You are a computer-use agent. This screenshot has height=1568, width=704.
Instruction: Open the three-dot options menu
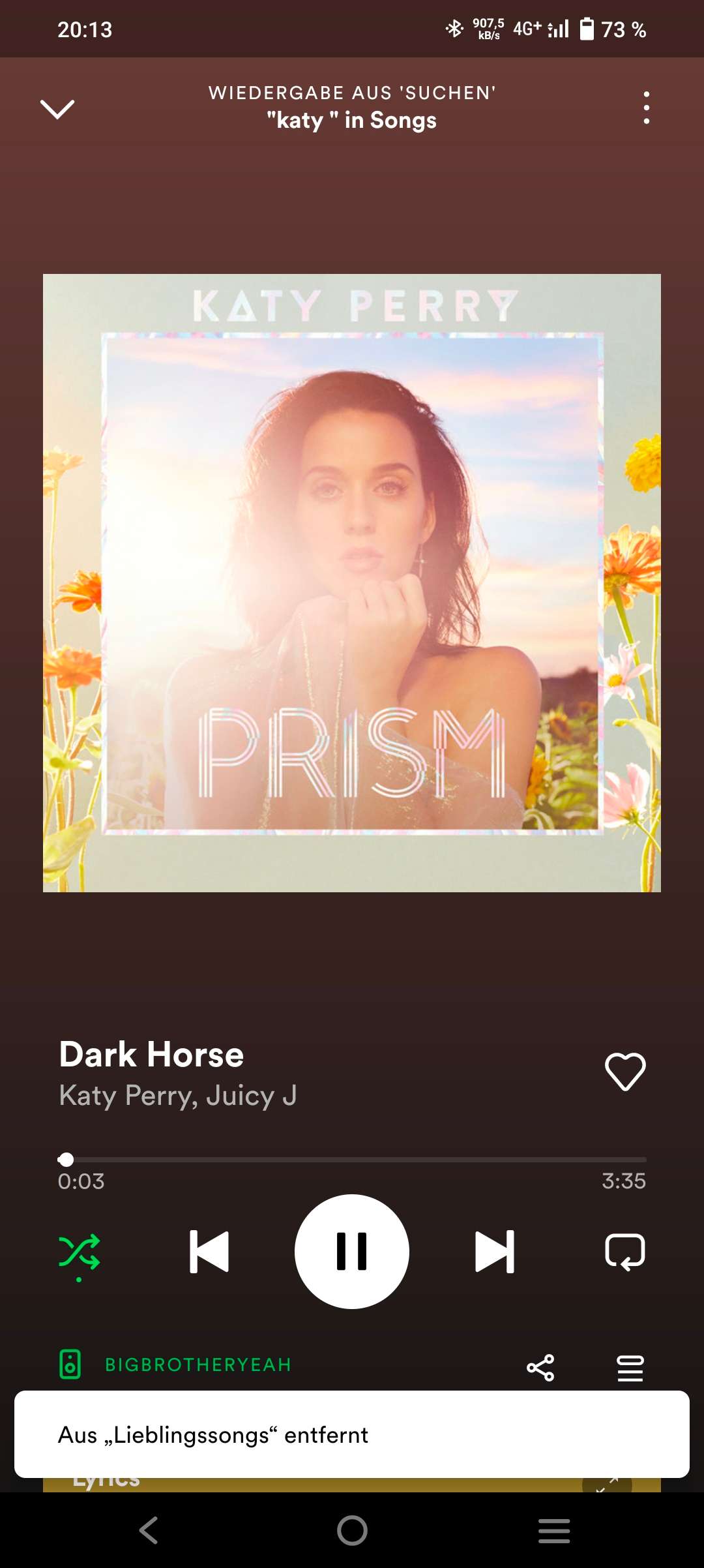point(646,108)
